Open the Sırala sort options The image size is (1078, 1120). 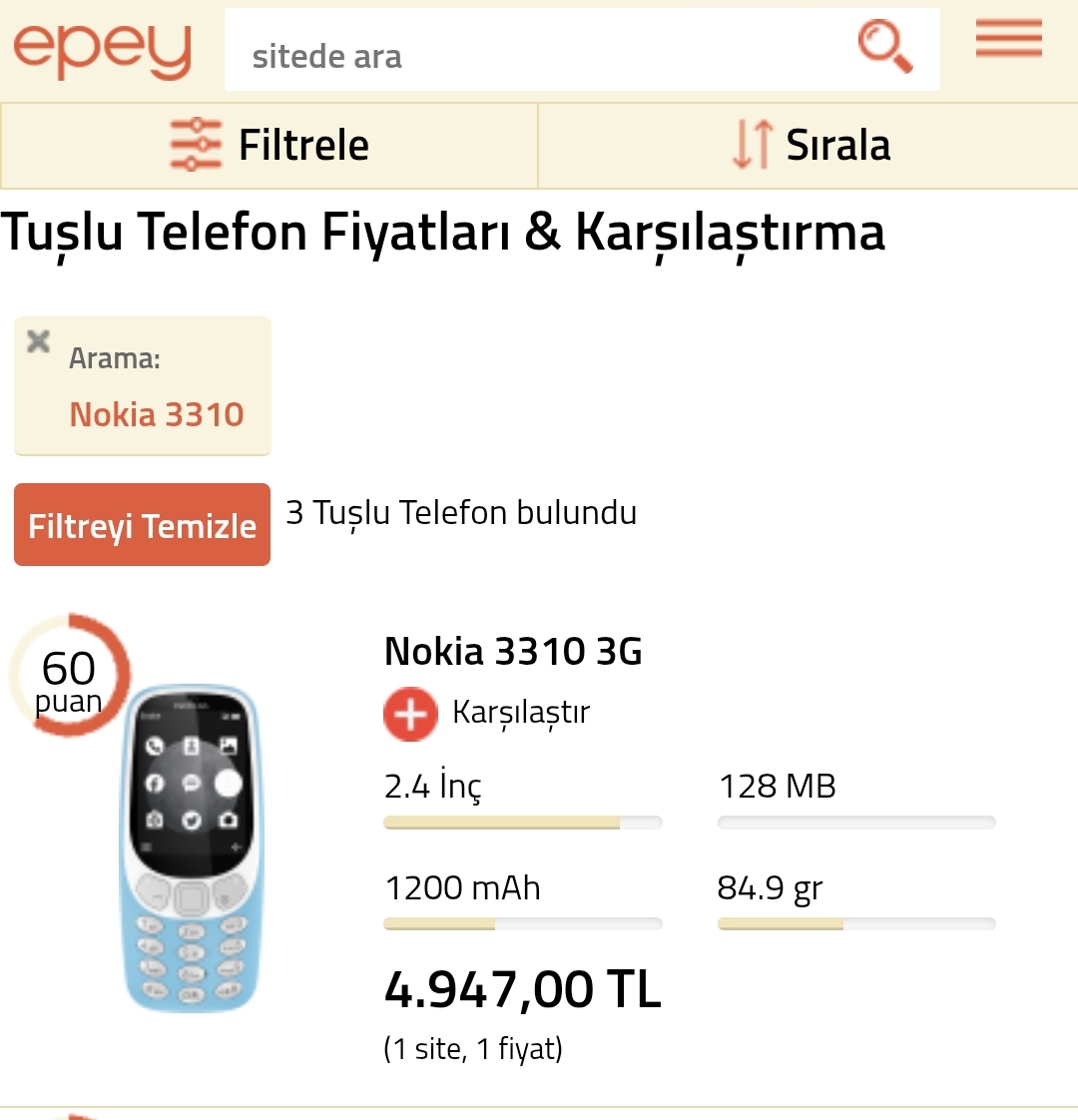[x=809, y=146]
